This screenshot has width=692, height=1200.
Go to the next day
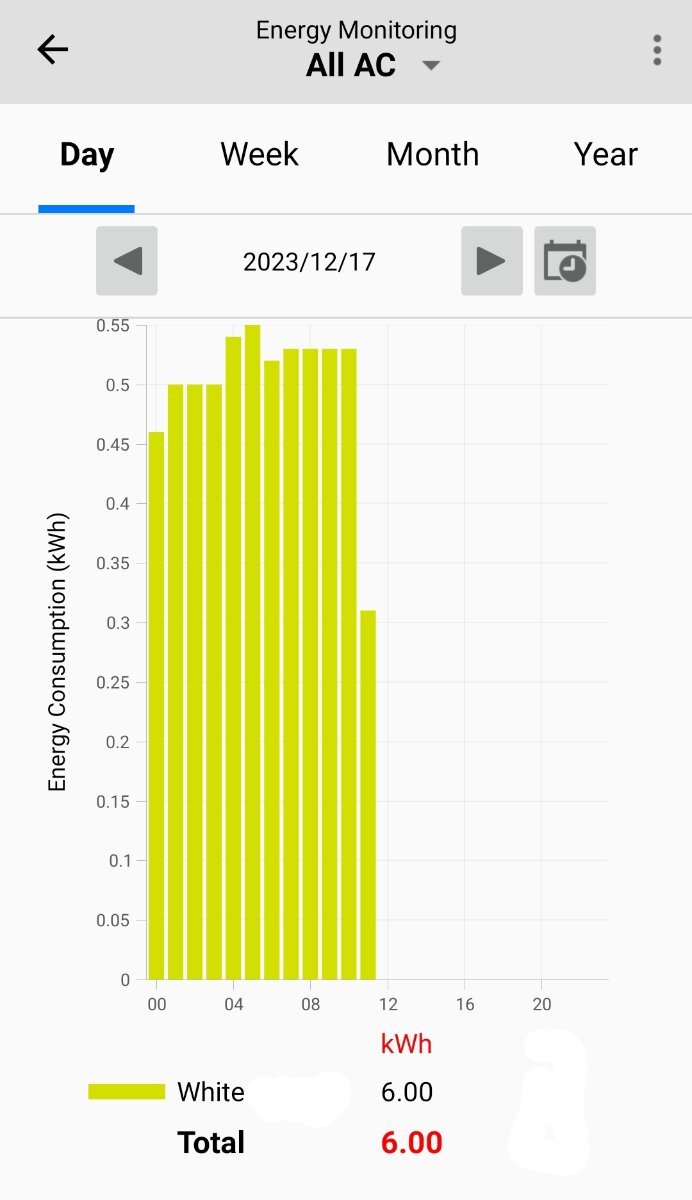pyautogui.click(x=492, y=261)
